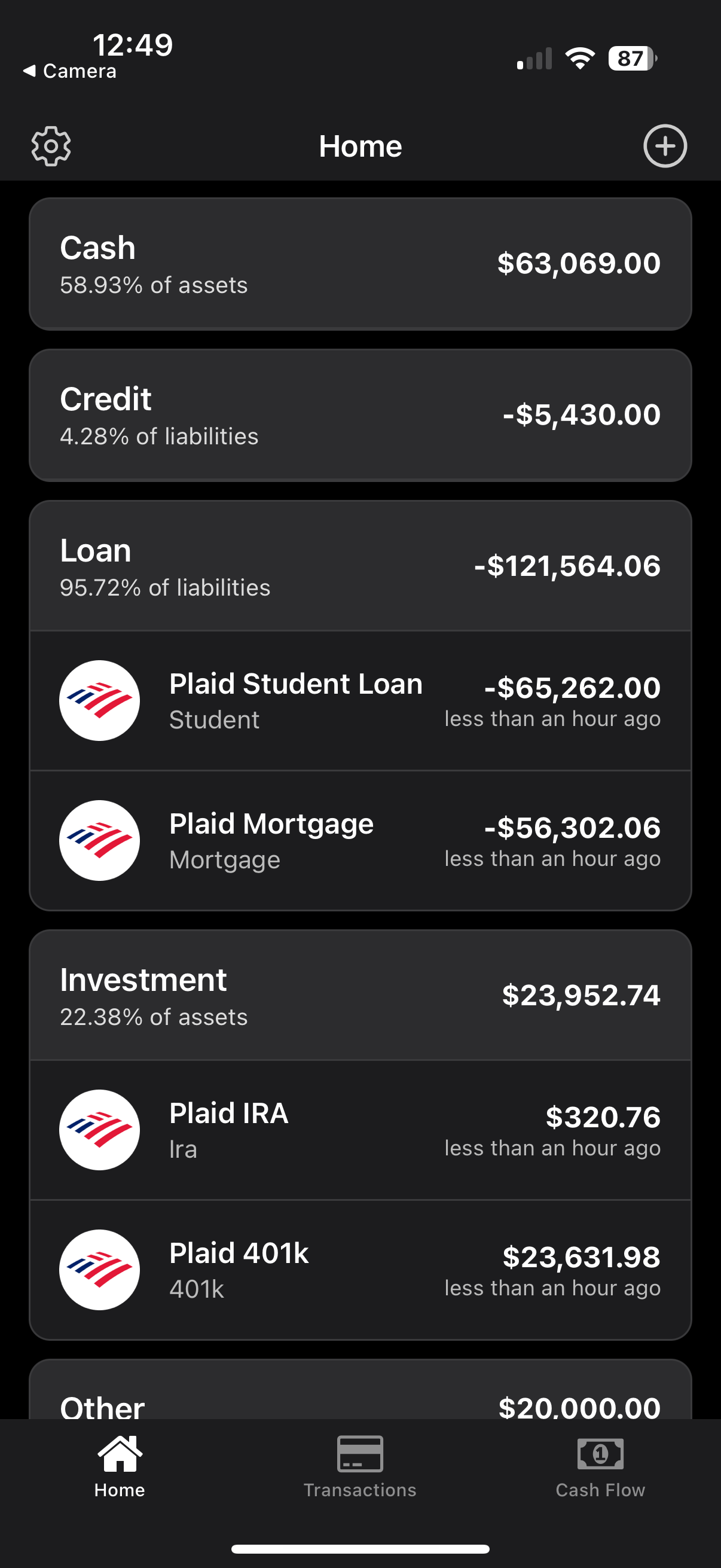Open the Plaid Mortgage account
The width and height of the screenshot is (721, 1568).
(360, 841)
